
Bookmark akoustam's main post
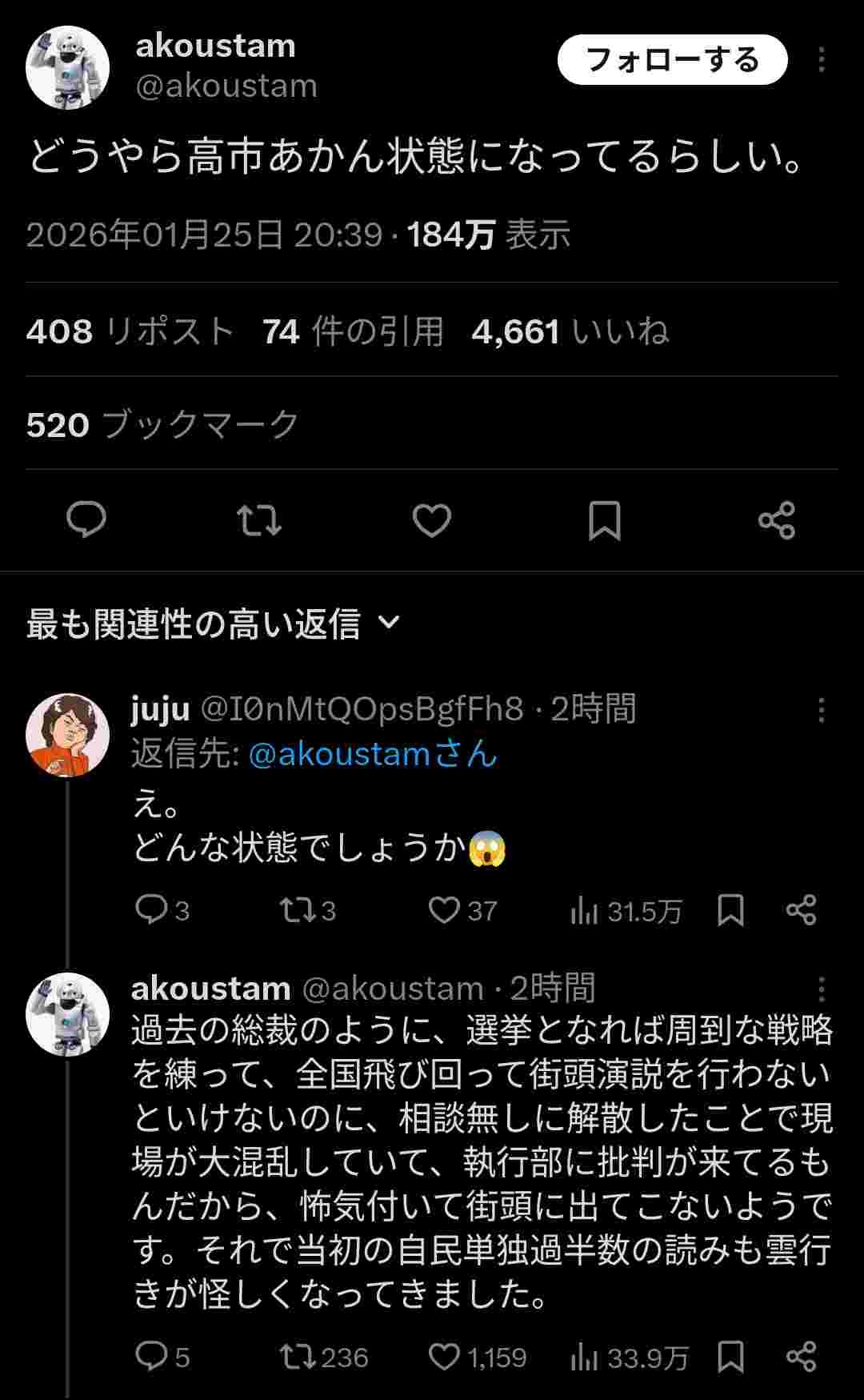(605, 520)
